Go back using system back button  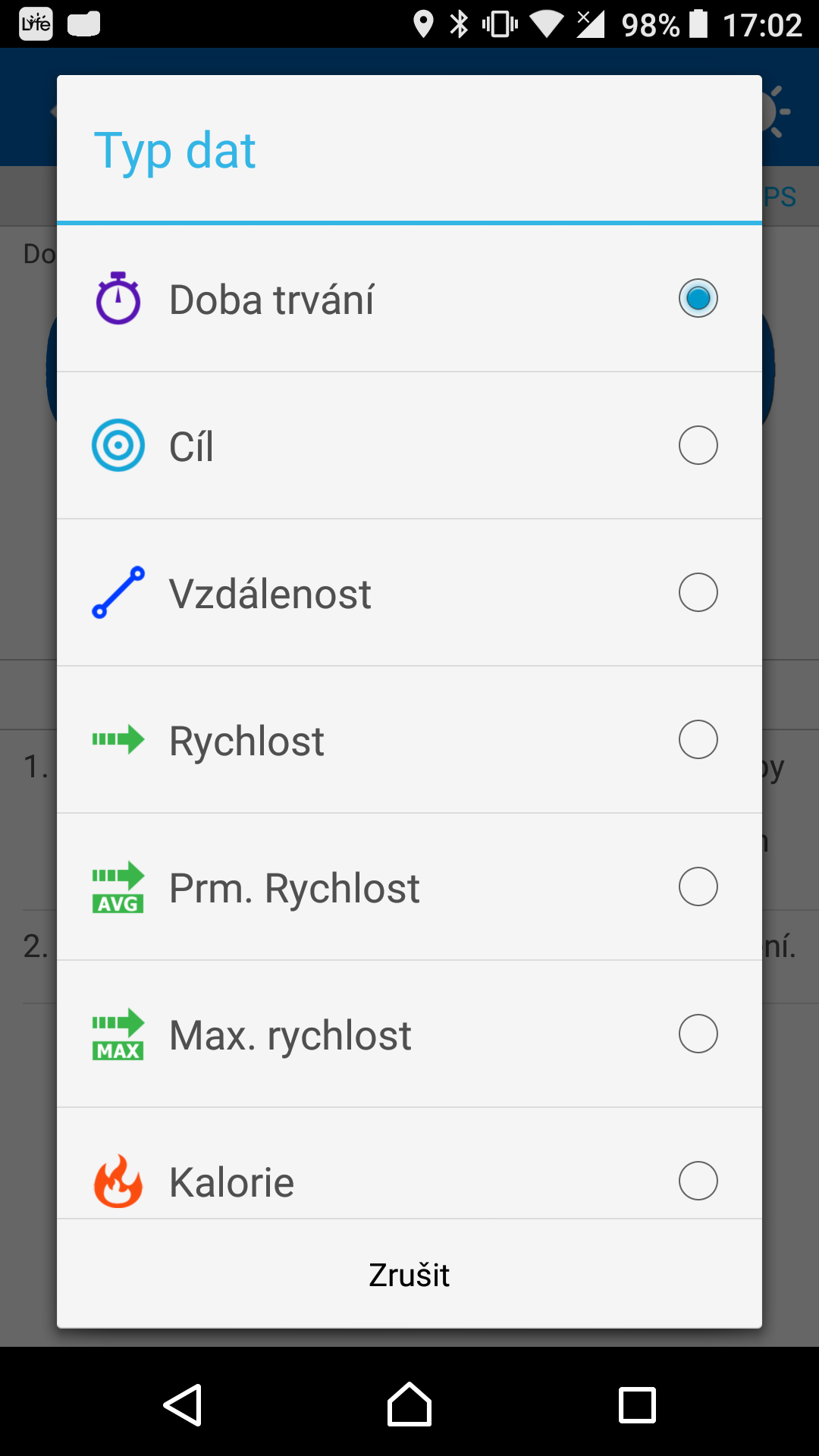pos(183,1405)
